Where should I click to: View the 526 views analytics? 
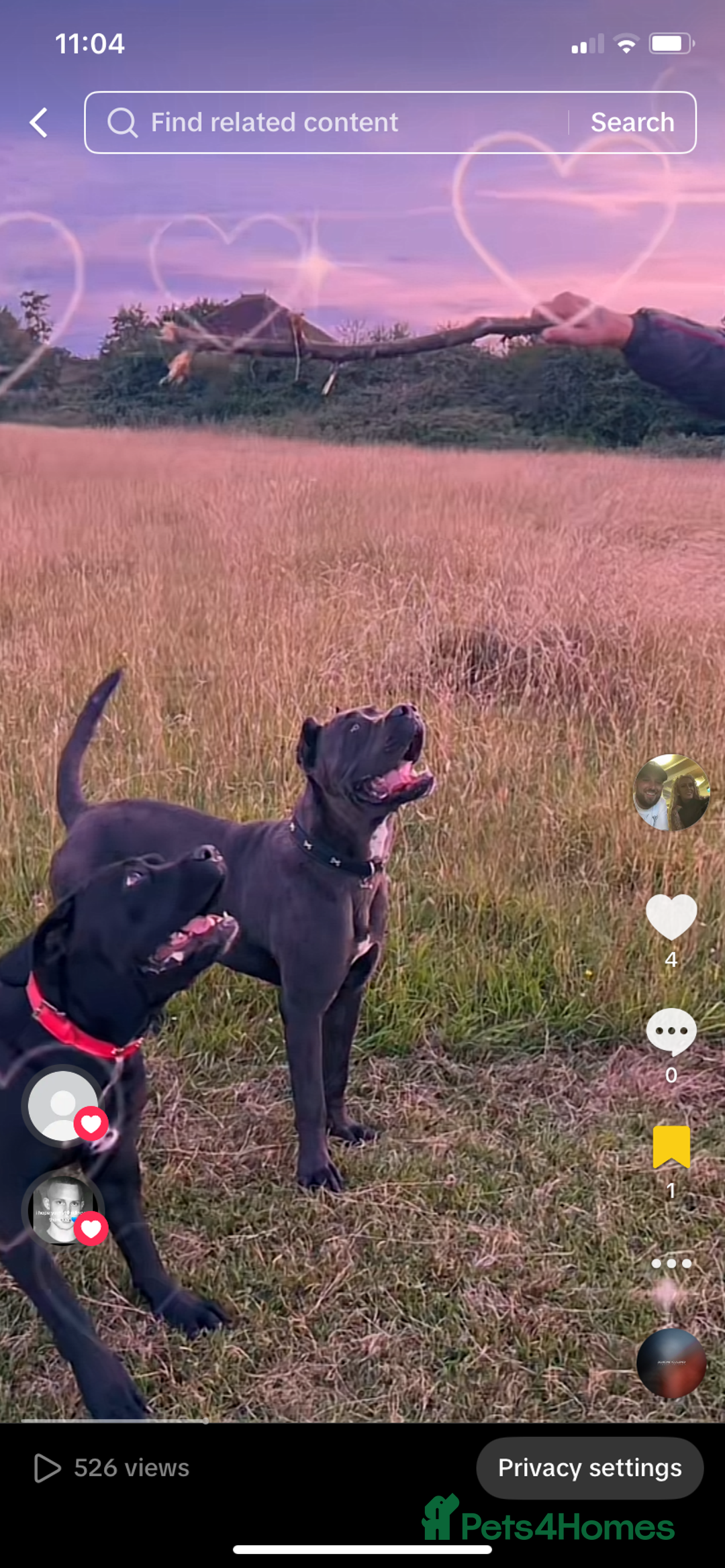pos(112,1468)
